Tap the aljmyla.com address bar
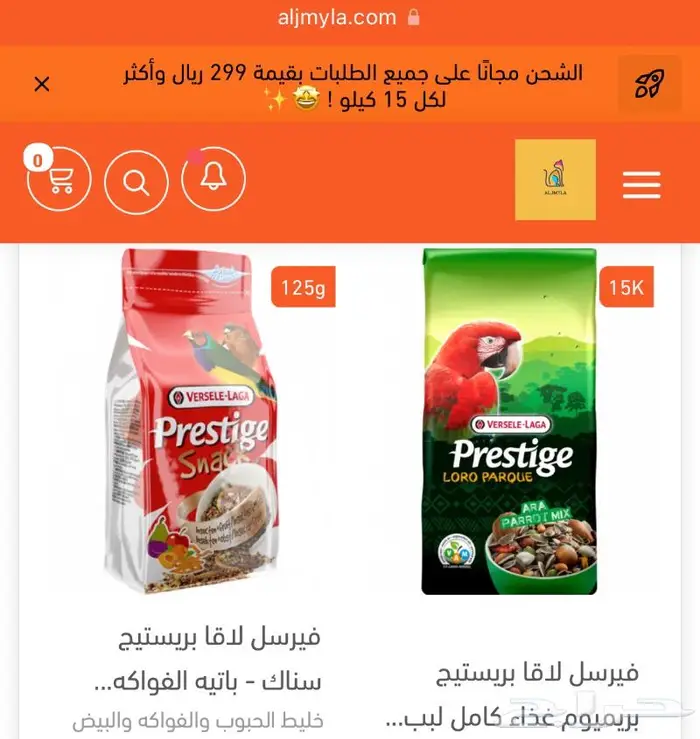This screenshot has width=700, height=739. [x=350, y=17]
